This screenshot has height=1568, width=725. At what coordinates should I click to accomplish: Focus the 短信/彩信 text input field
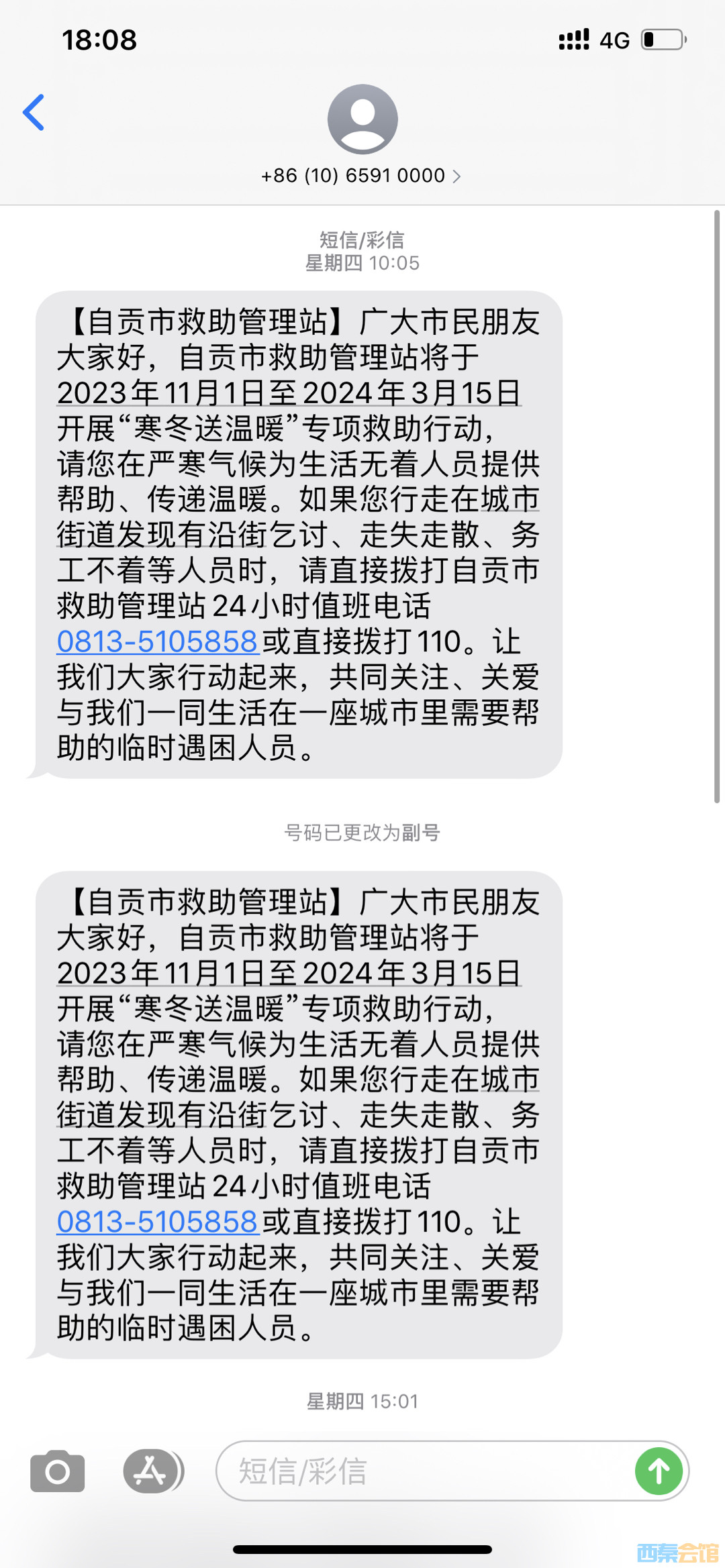click(x=423, y=1471)
